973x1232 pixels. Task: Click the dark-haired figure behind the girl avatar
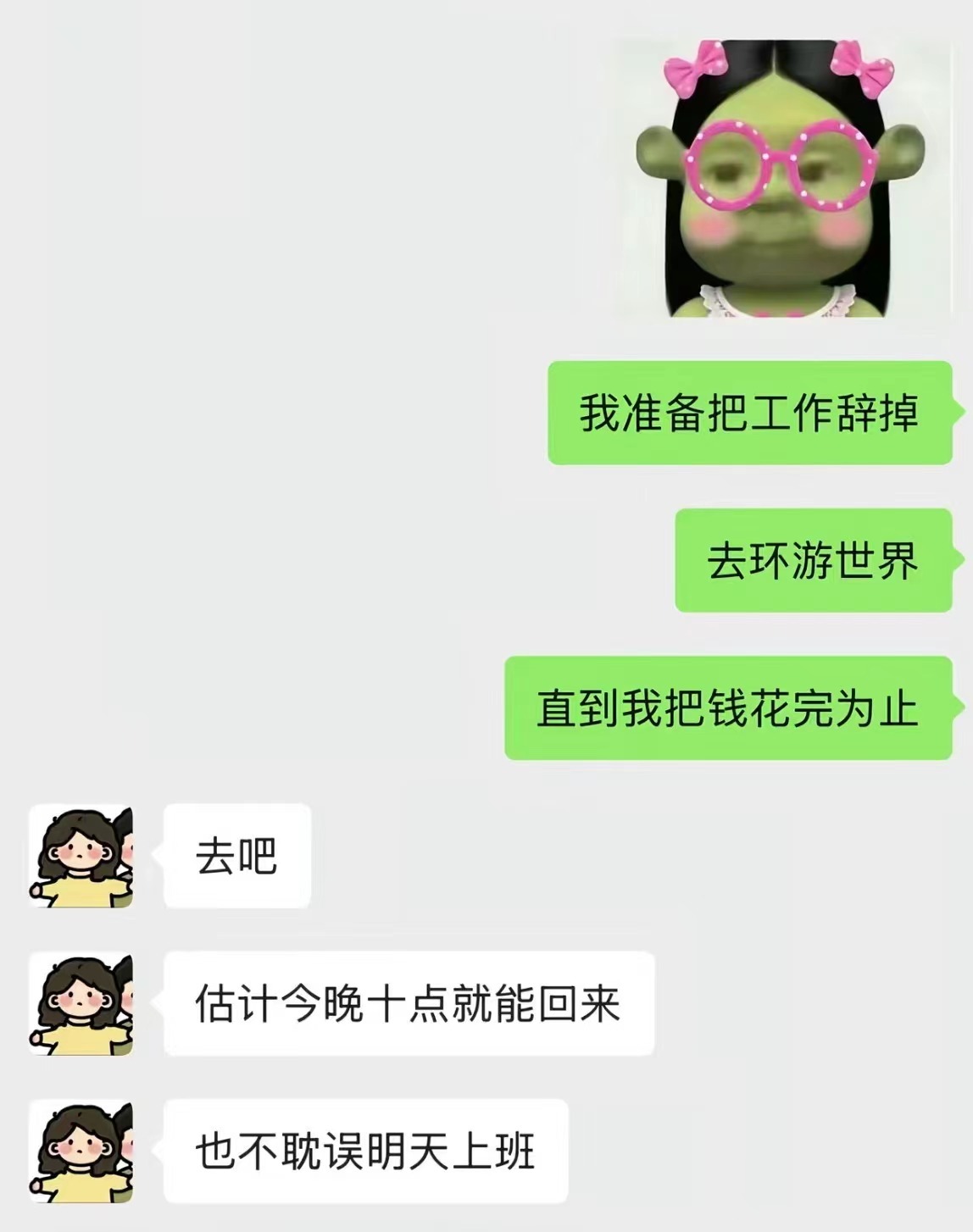[127, 839]
